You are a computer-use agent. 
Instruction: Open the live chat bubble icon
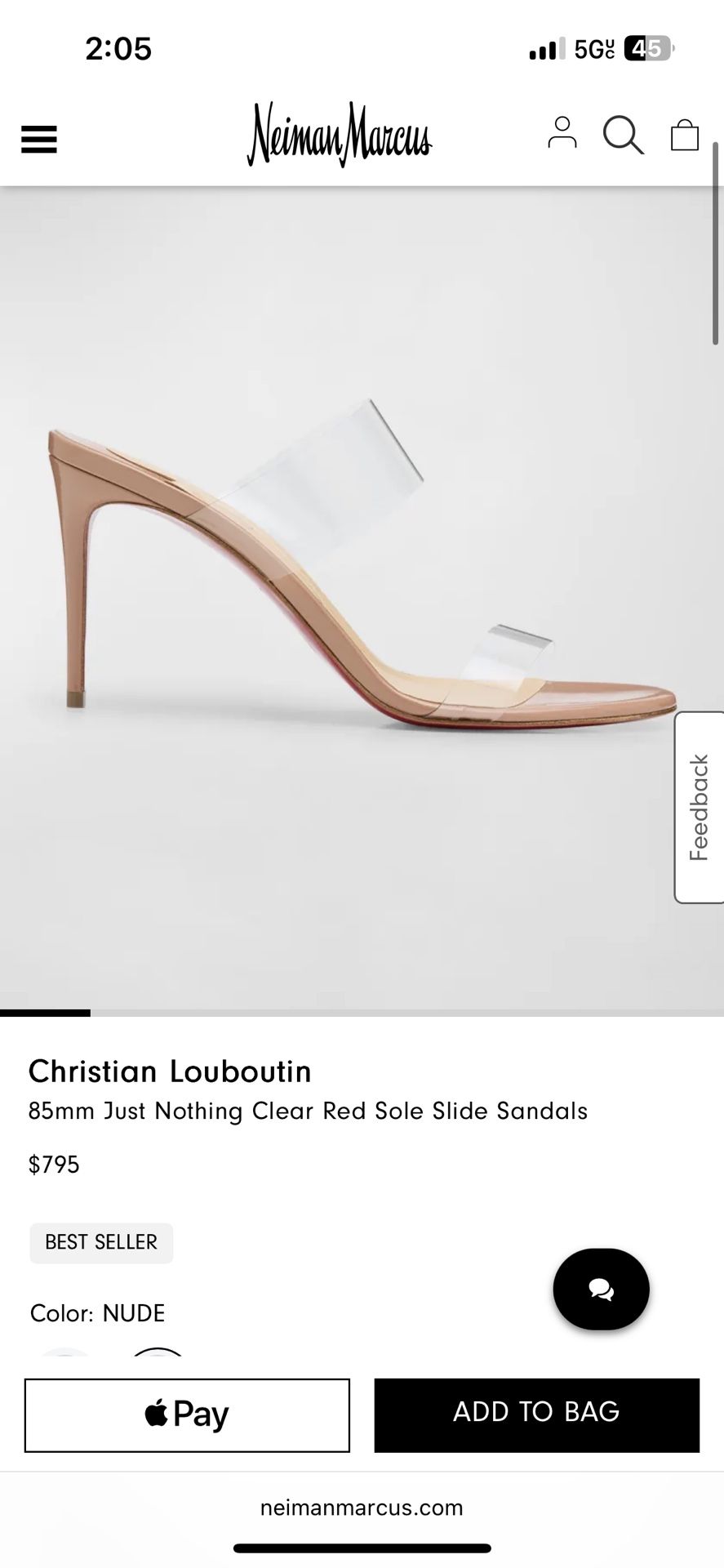pyautogui.click(x=601, y=1289)
